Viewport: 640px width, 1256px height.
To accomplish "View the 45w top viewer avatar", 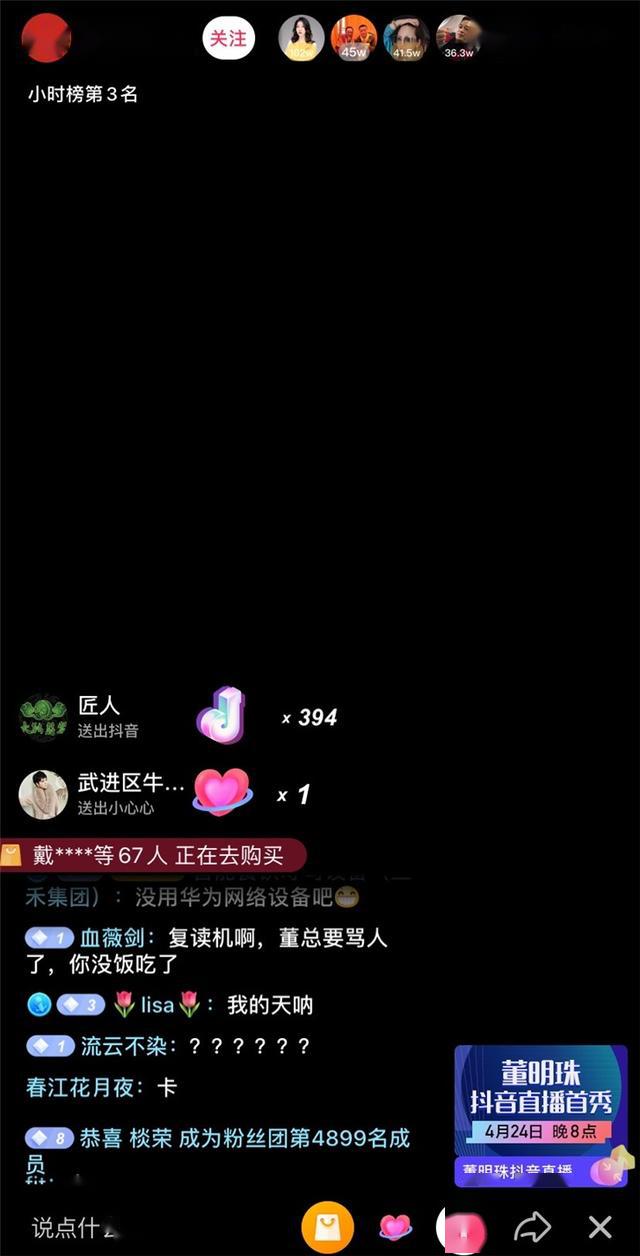I will coord(354,39).
